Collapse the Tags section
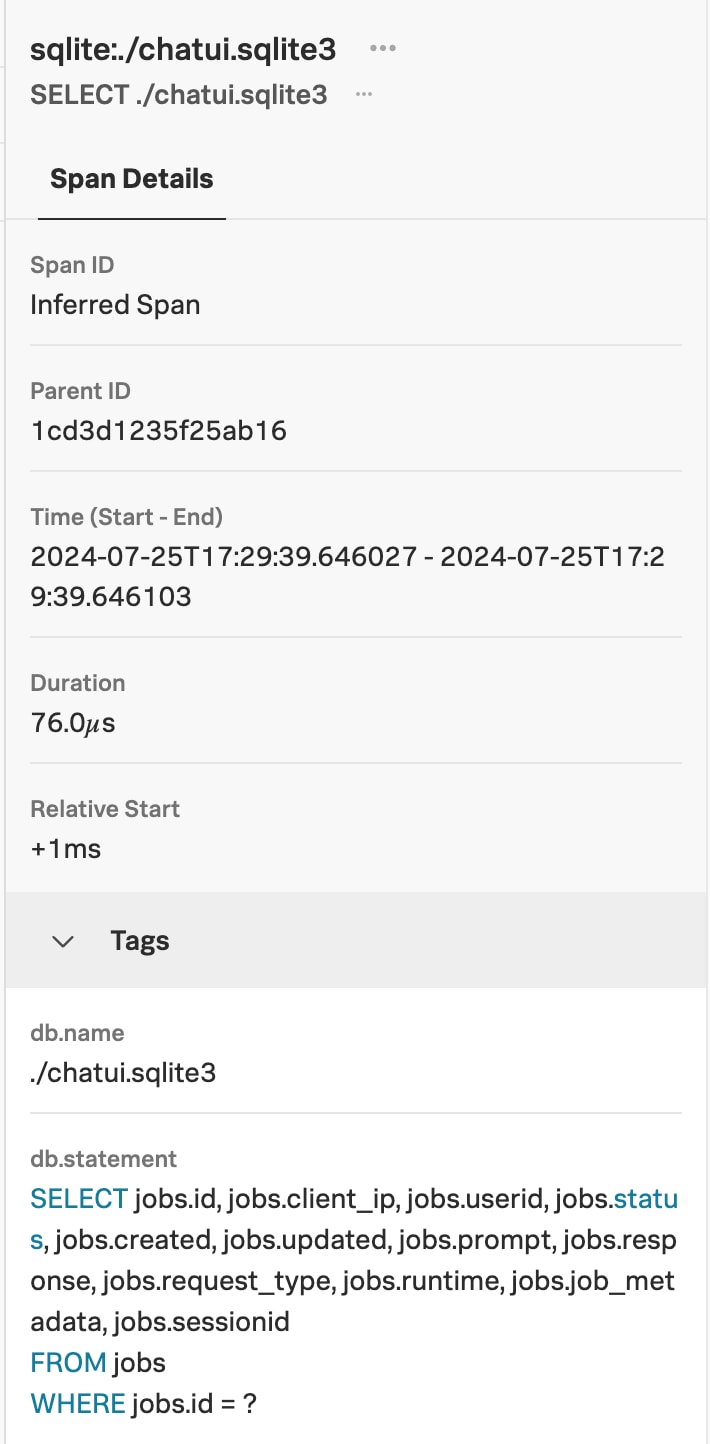The height and width of the screenshot is (1444, 710). coord(63,941)
